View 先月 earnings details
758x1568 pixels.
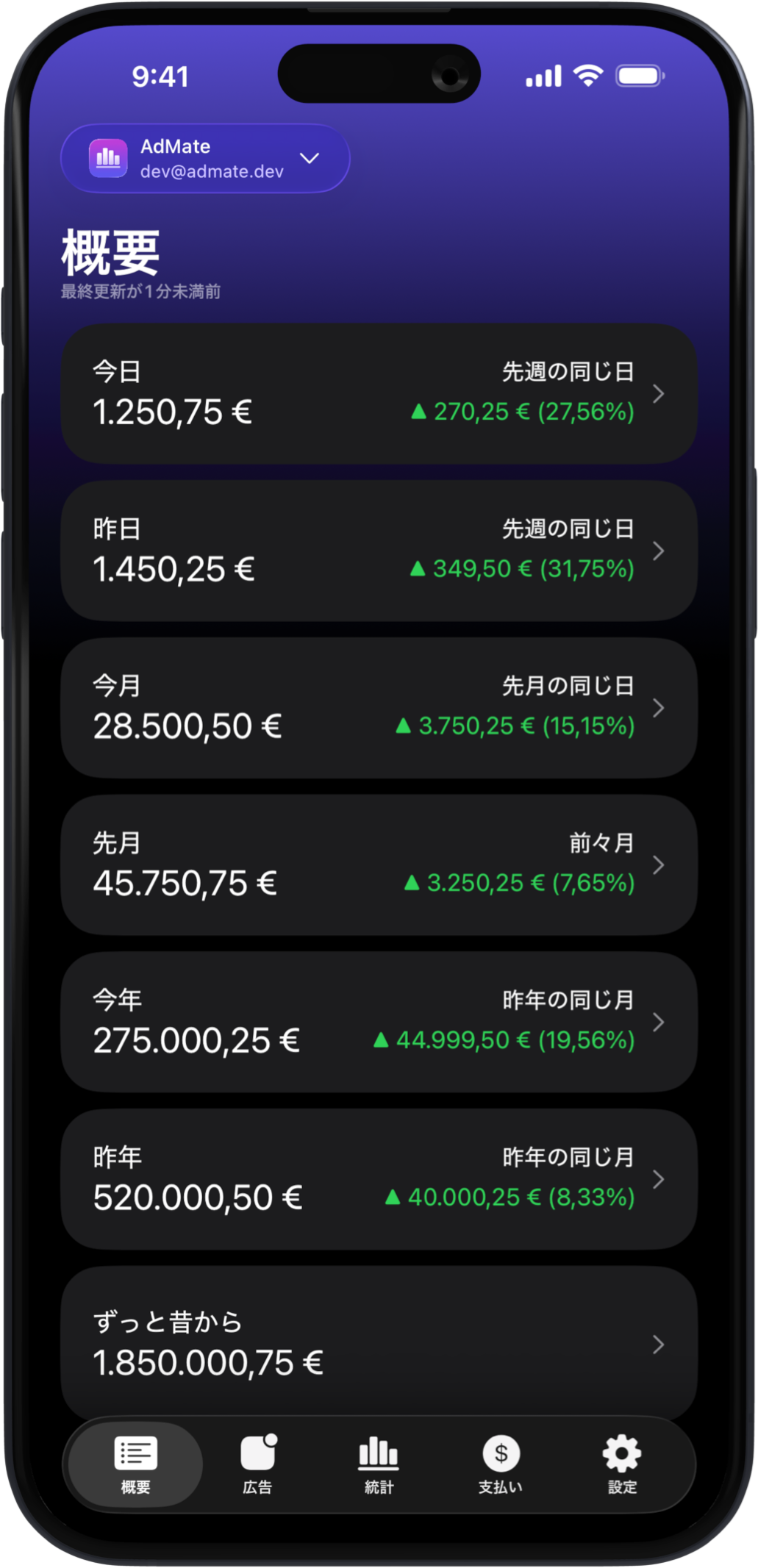tap(379, 864)
